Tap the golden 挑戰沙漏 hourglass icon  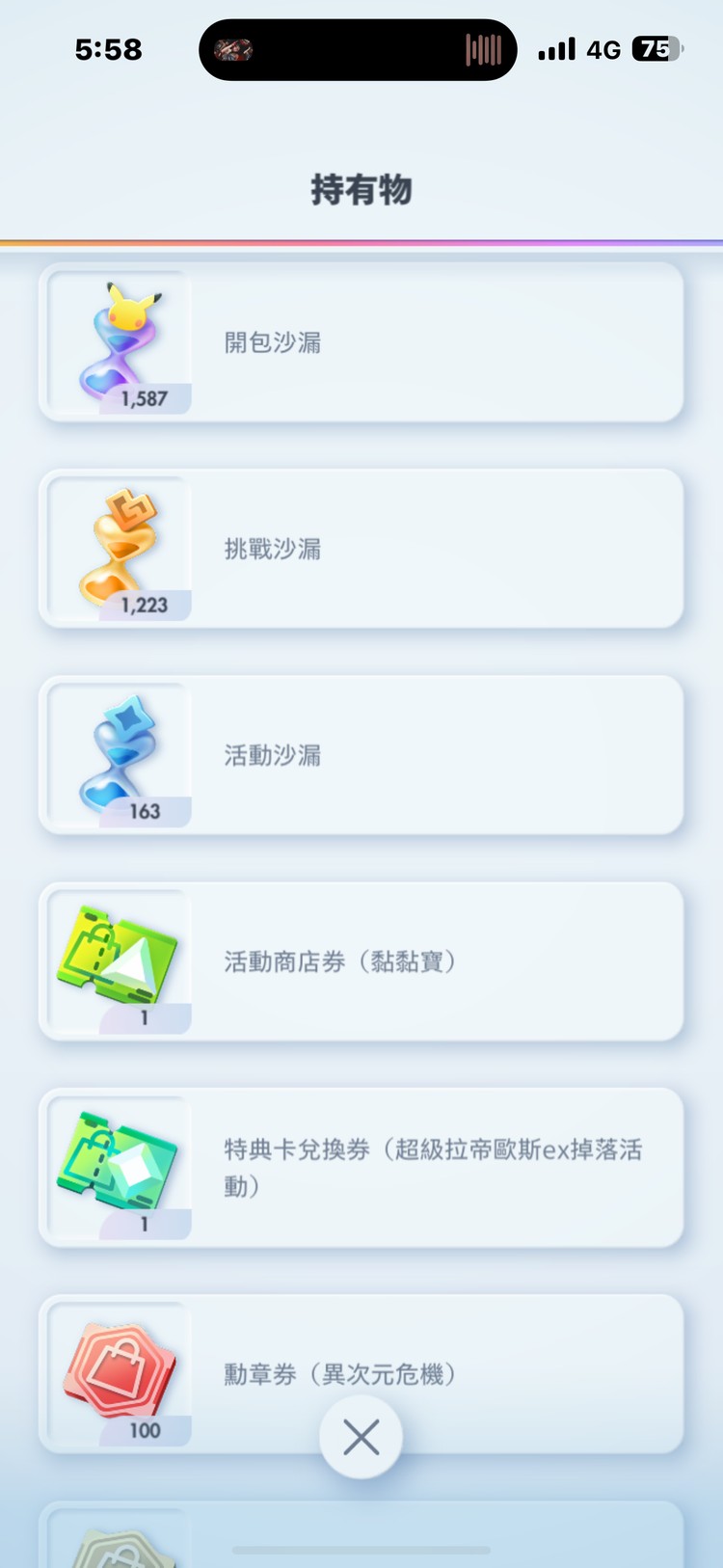(x=119, y=548)
